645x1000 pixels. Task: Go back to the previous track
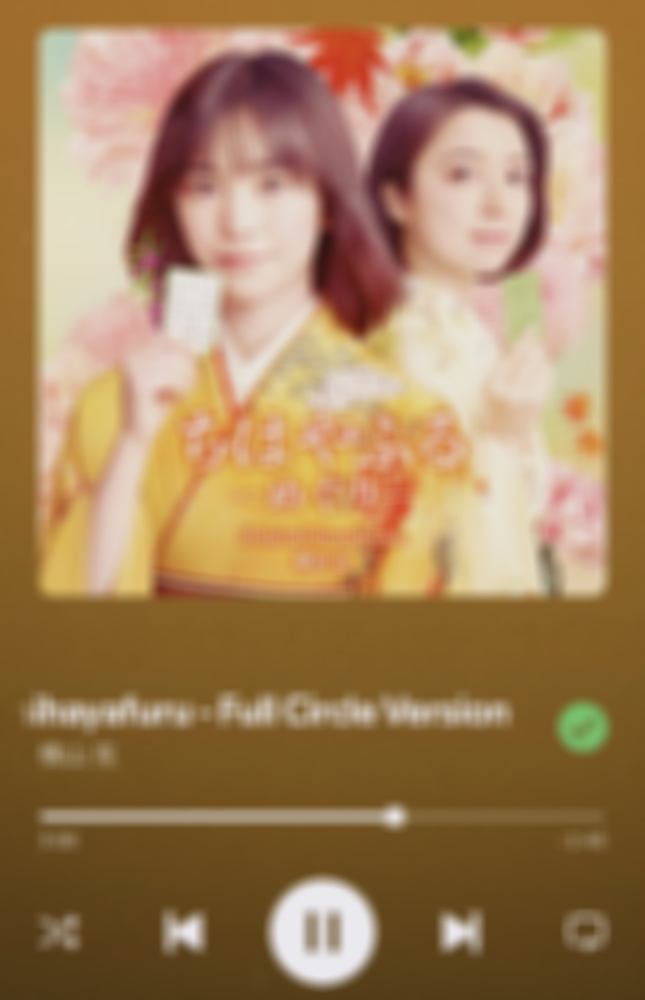tap(183, 932)
